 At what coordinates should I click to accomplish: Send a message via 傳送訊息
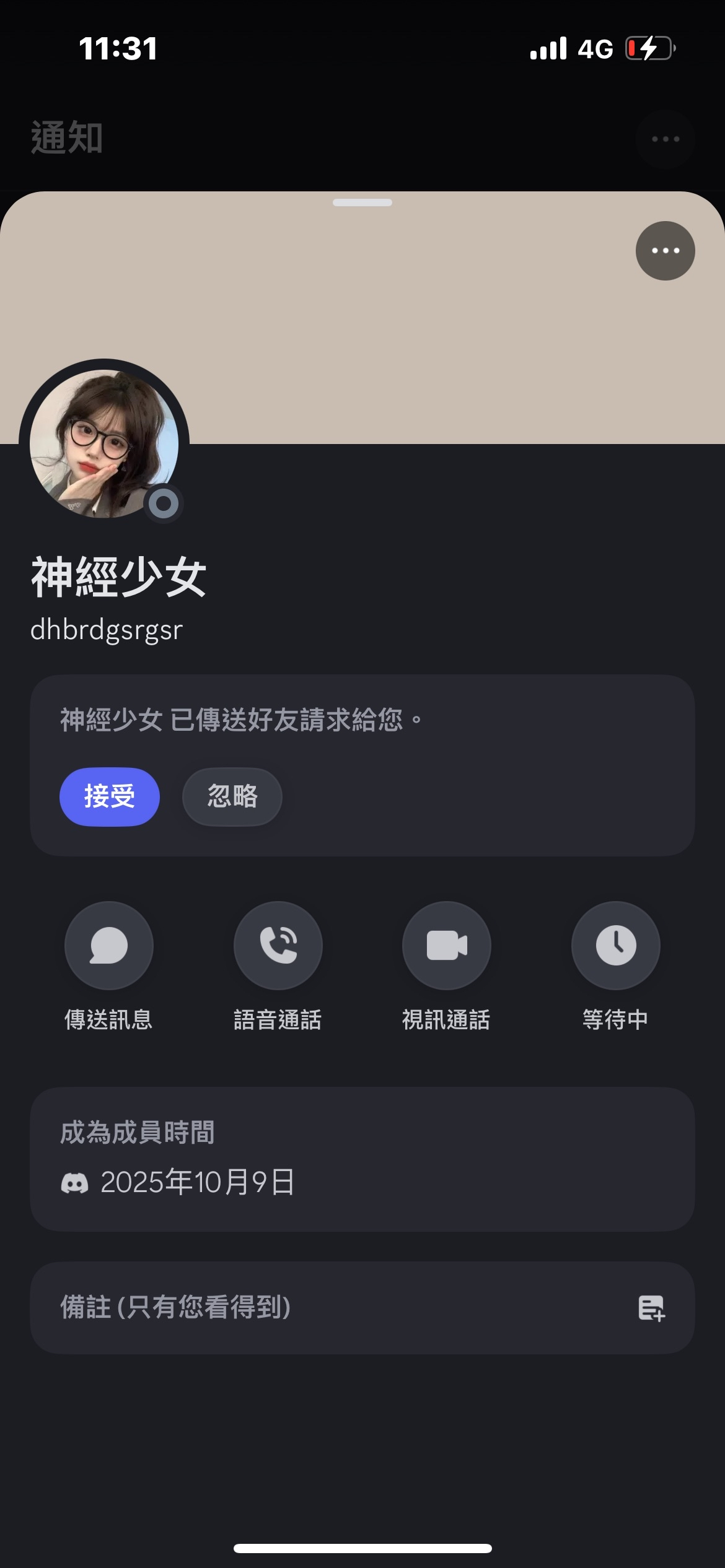click(x=109, y=946)
